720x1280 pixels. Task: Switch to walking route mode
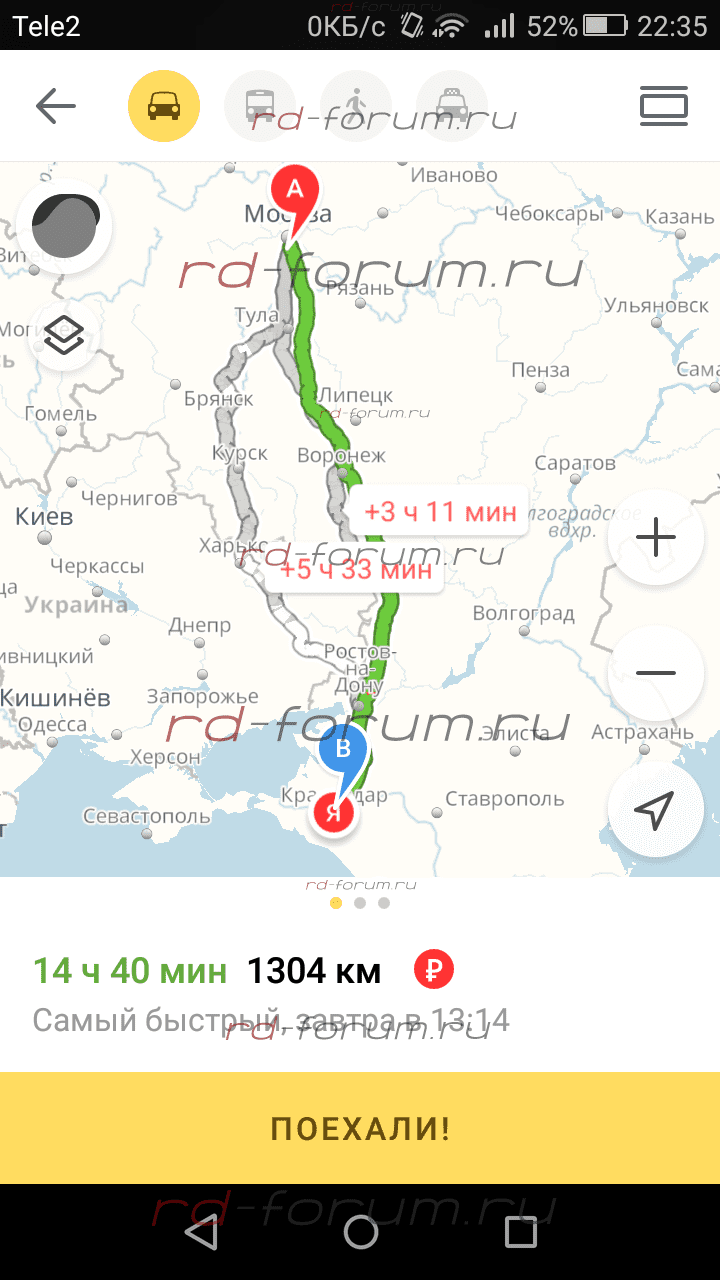356,106
